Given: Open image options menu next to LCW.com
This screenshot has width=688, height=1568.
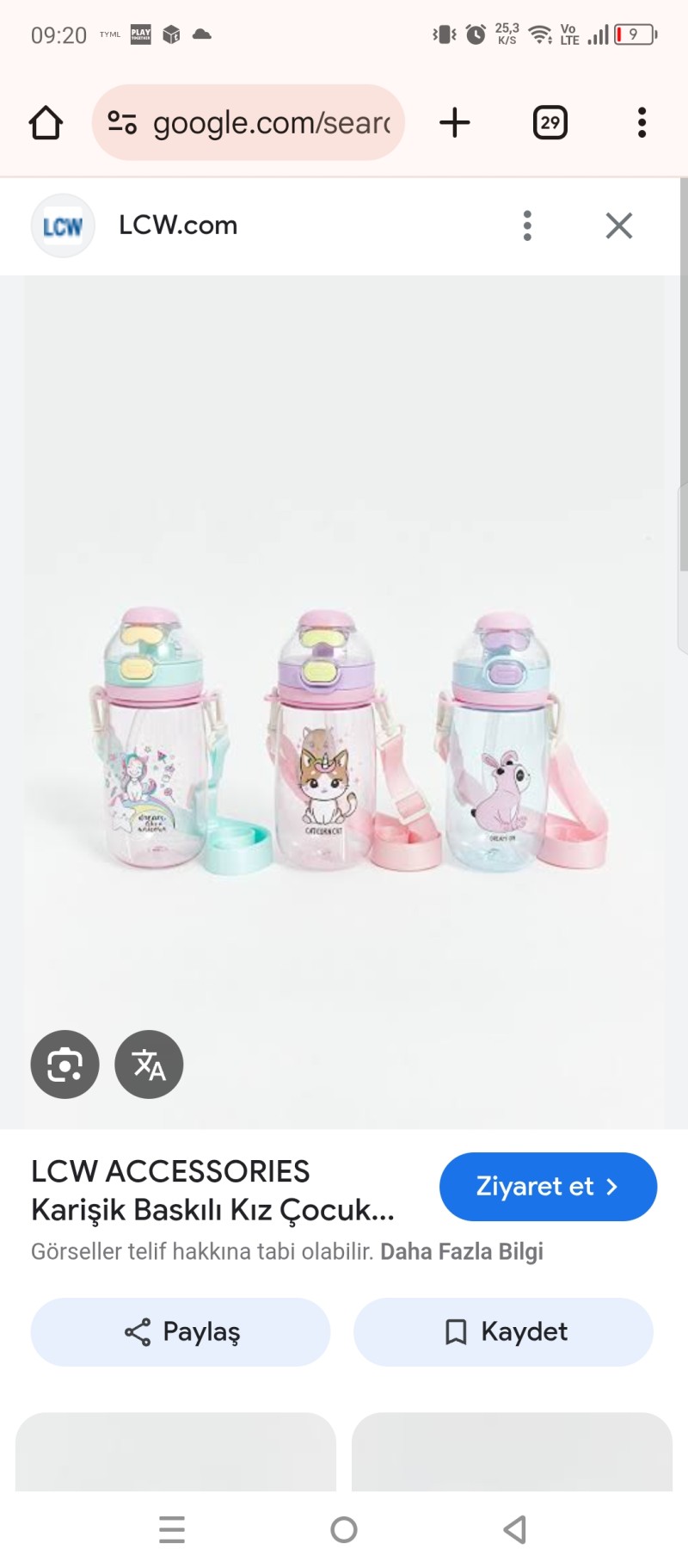Looking at the screenshot, I should 527,225.
